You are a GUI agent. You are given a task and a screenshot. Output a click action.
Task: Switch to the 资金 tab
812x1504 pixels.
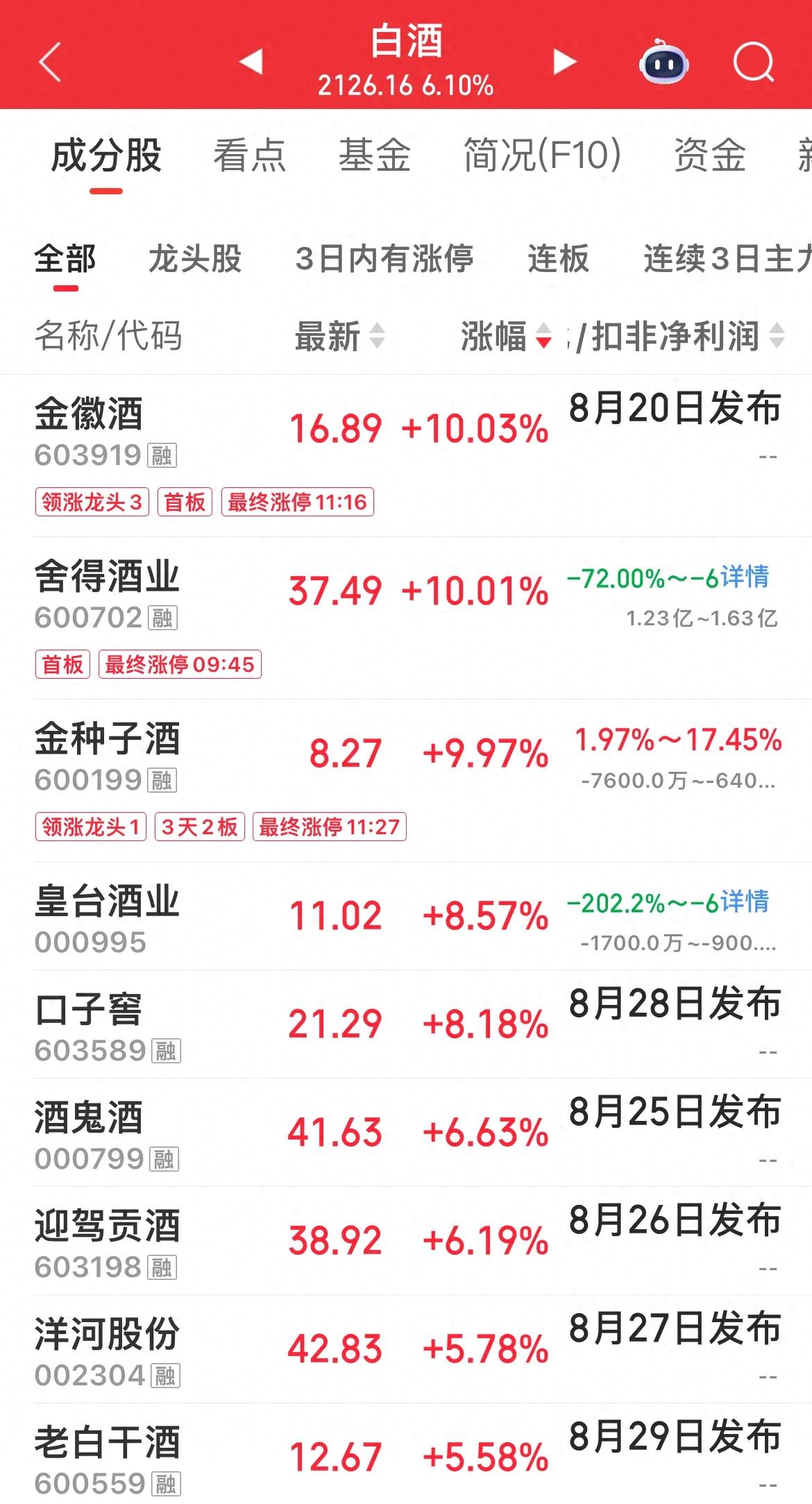point(710,155)
